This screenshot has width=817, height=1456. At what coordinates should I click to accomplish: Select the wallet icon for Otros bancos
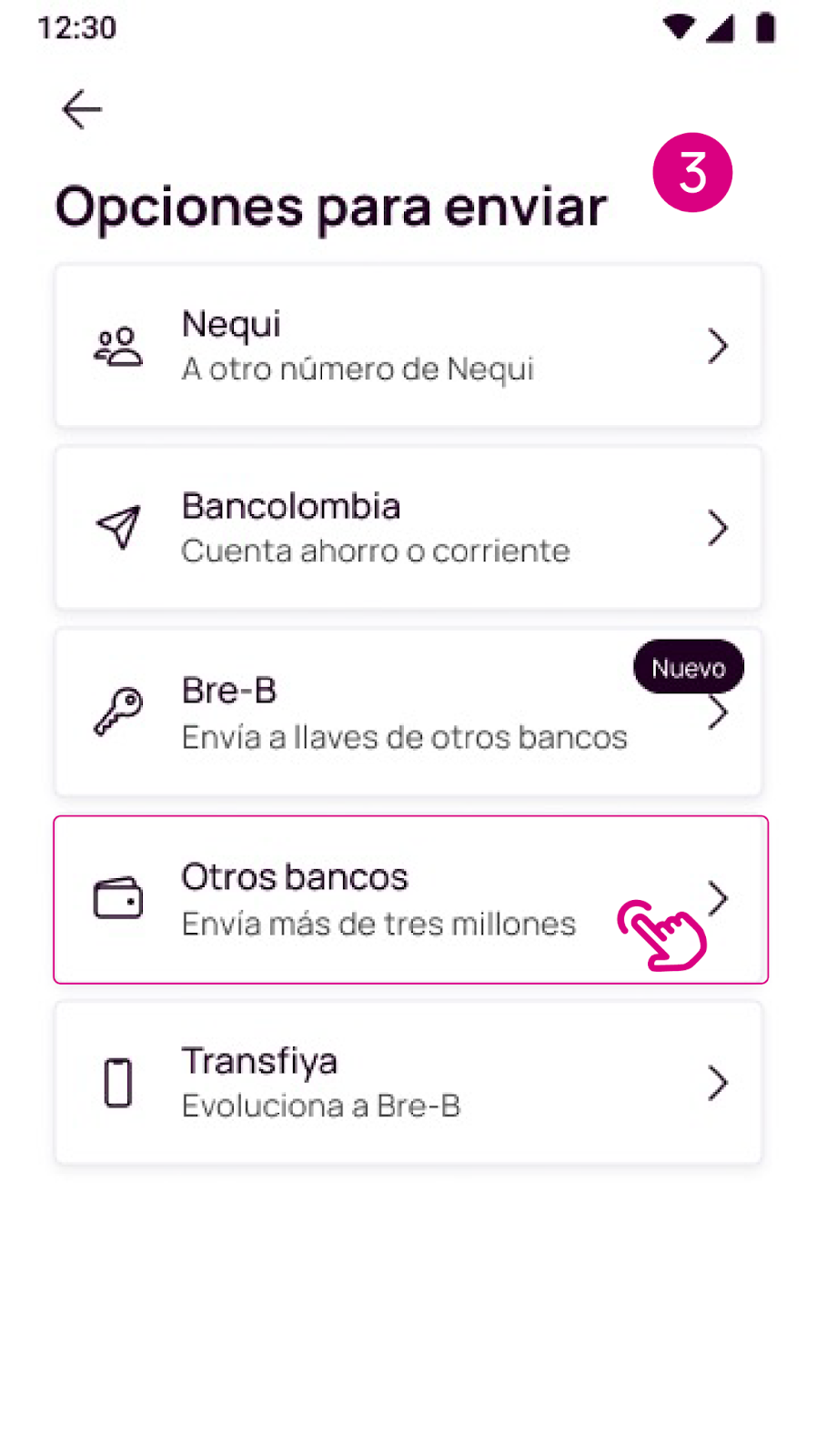[x=118, y=899]
